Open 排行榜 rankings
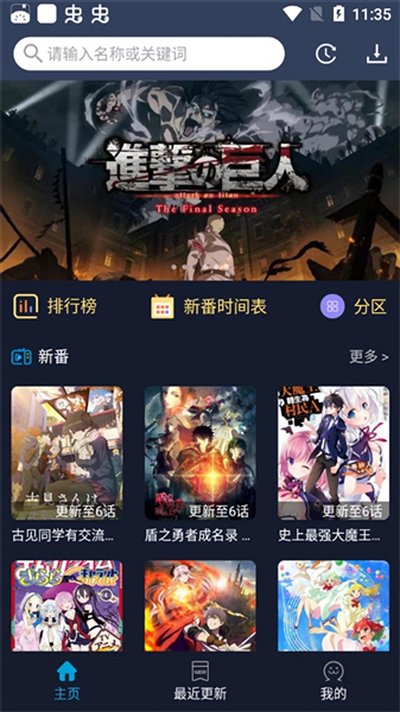Screen dimensions: 400x712 click(55, 307)
